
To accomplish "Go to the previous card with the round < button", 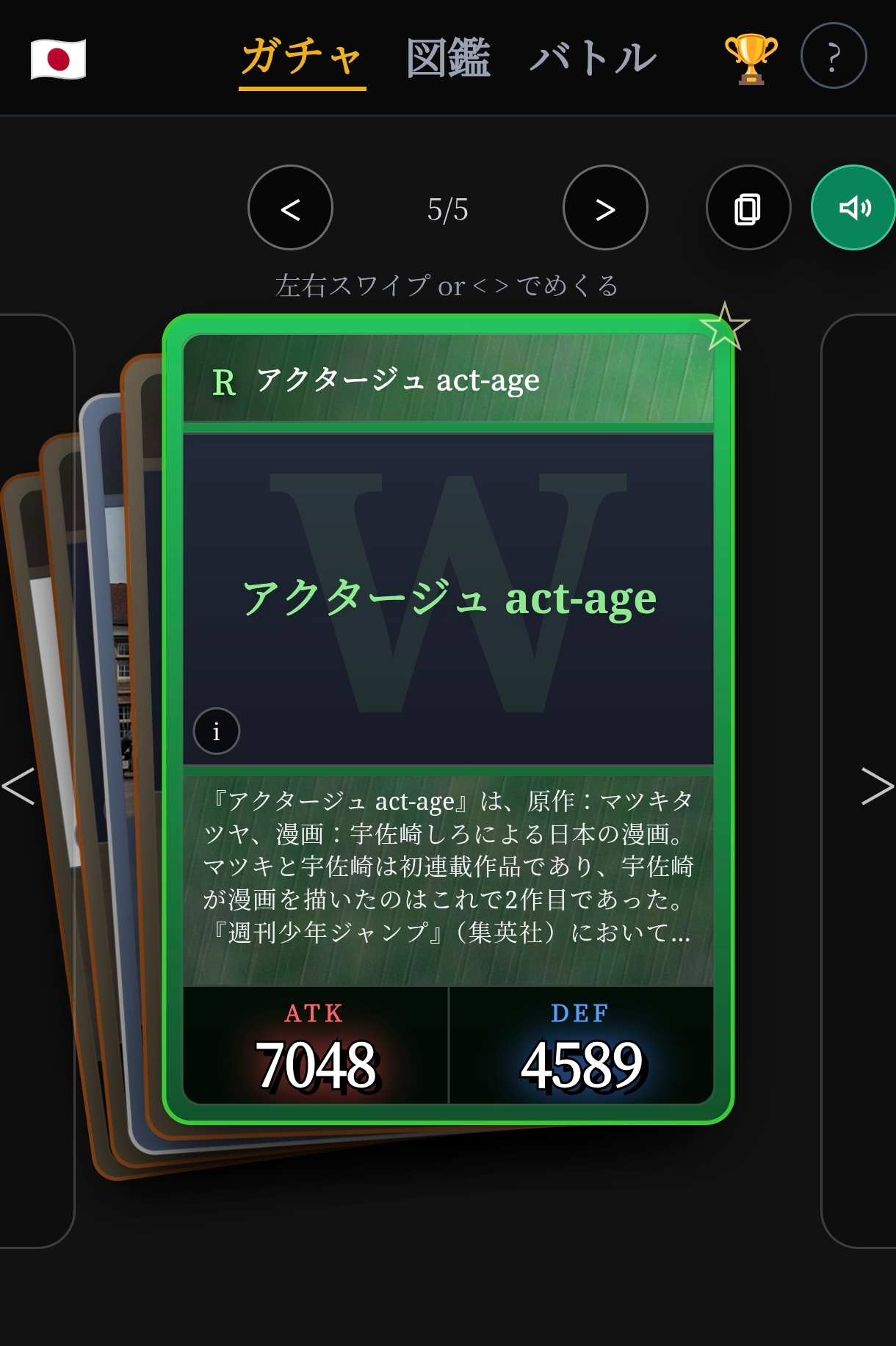I will click(290, 209).
